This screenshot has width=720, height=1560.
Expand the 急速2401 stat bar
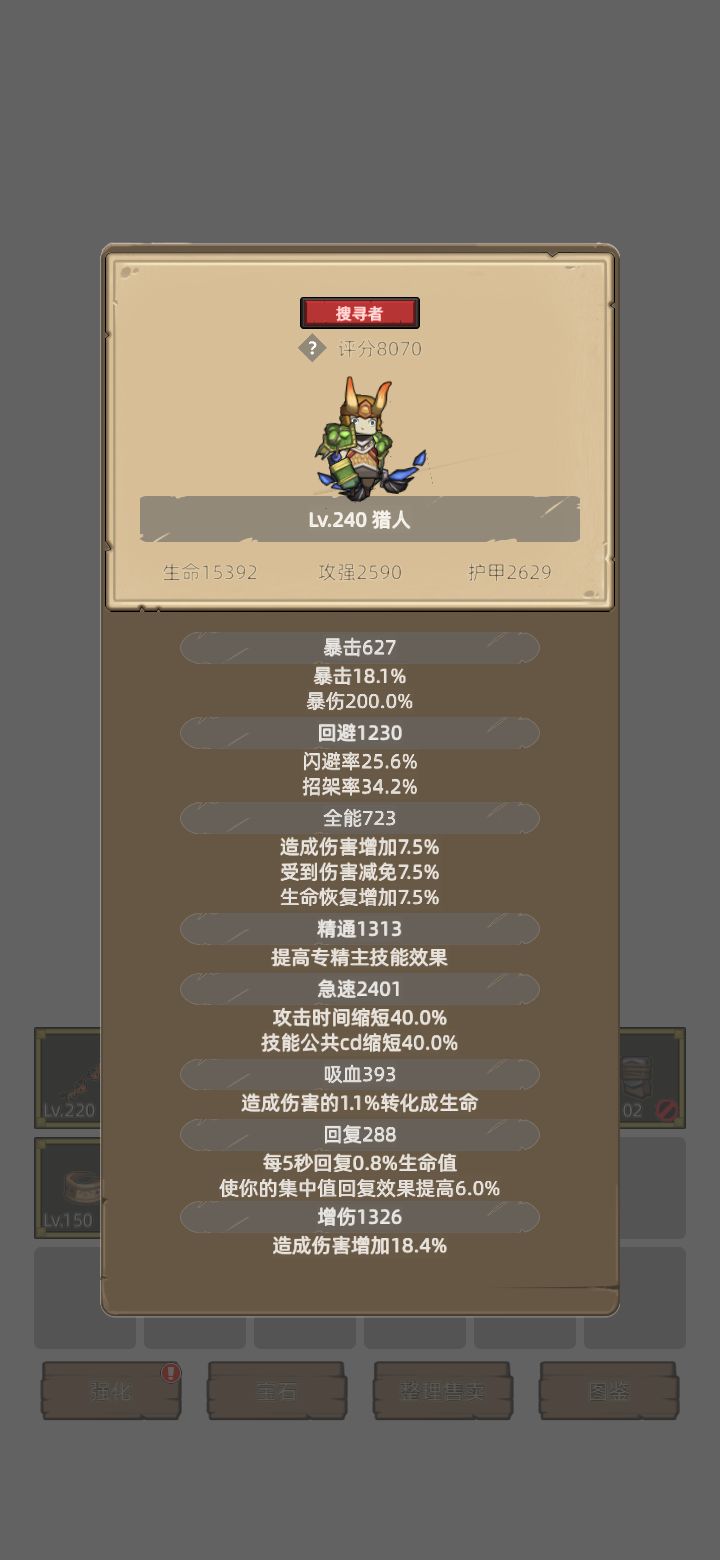[358, 989]
